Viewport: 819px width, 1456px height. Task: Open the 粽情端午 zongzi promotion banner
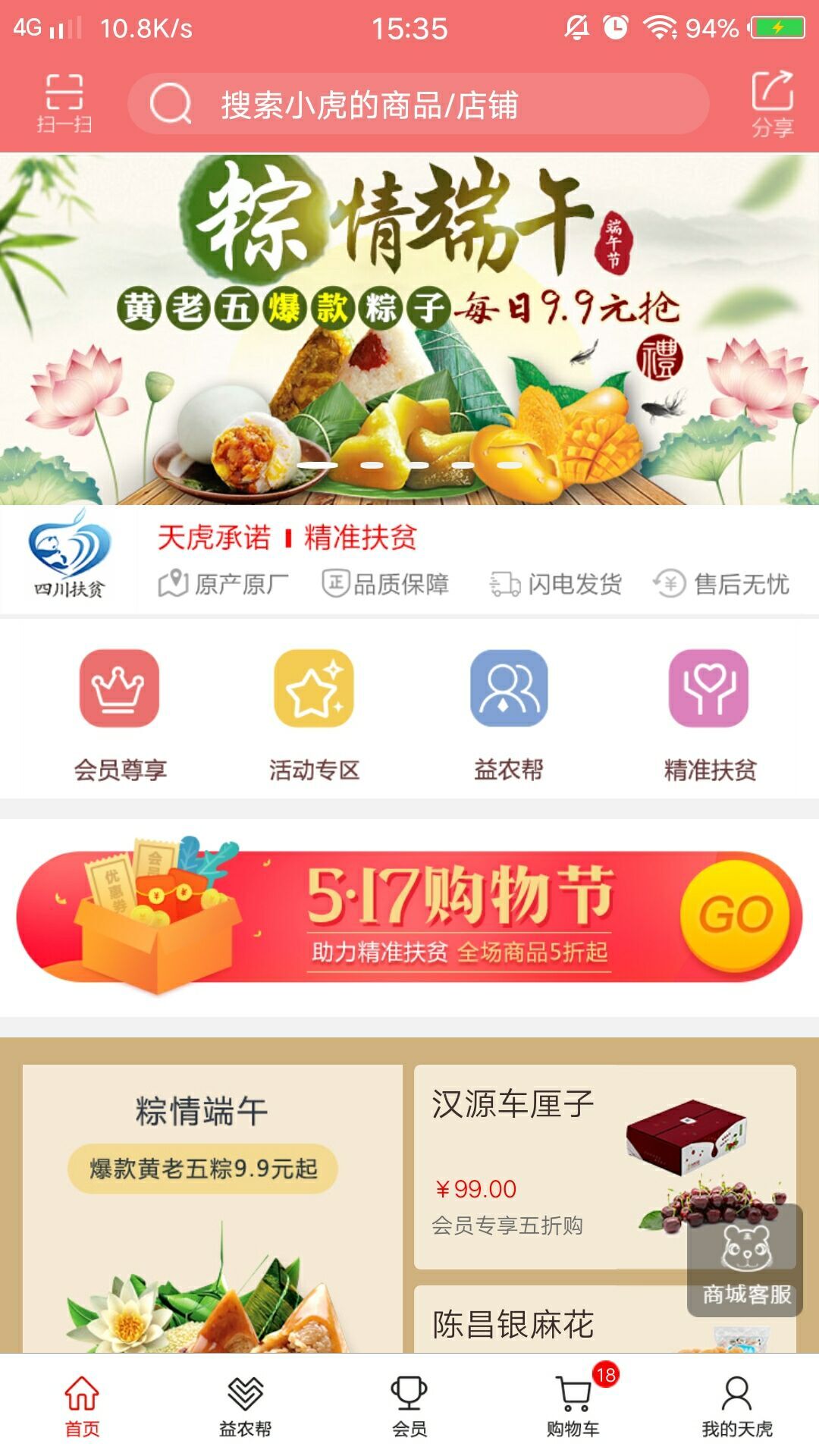[409, 328]
